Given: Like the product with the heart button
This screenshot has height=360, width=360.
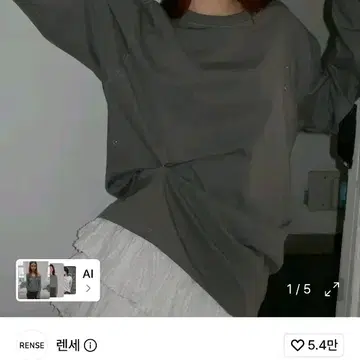Looking at the screenshot, I should [314, 345].
